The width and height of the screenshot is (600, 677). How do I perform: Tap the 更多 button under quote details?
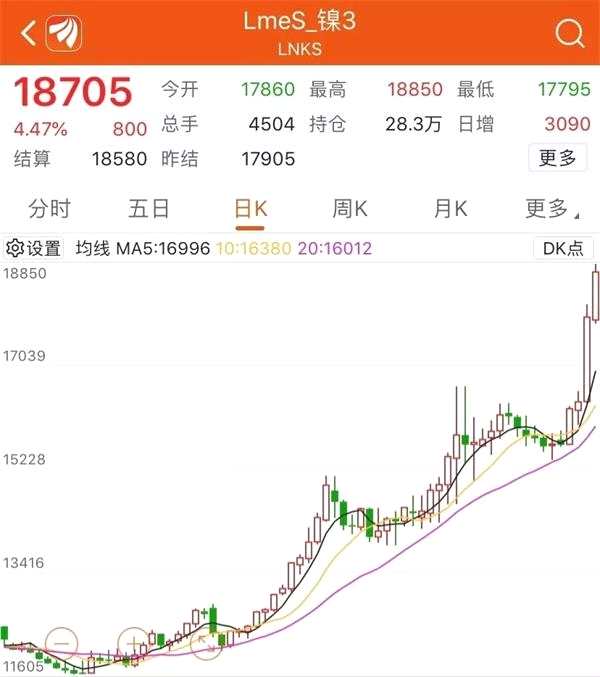[557, 158]
